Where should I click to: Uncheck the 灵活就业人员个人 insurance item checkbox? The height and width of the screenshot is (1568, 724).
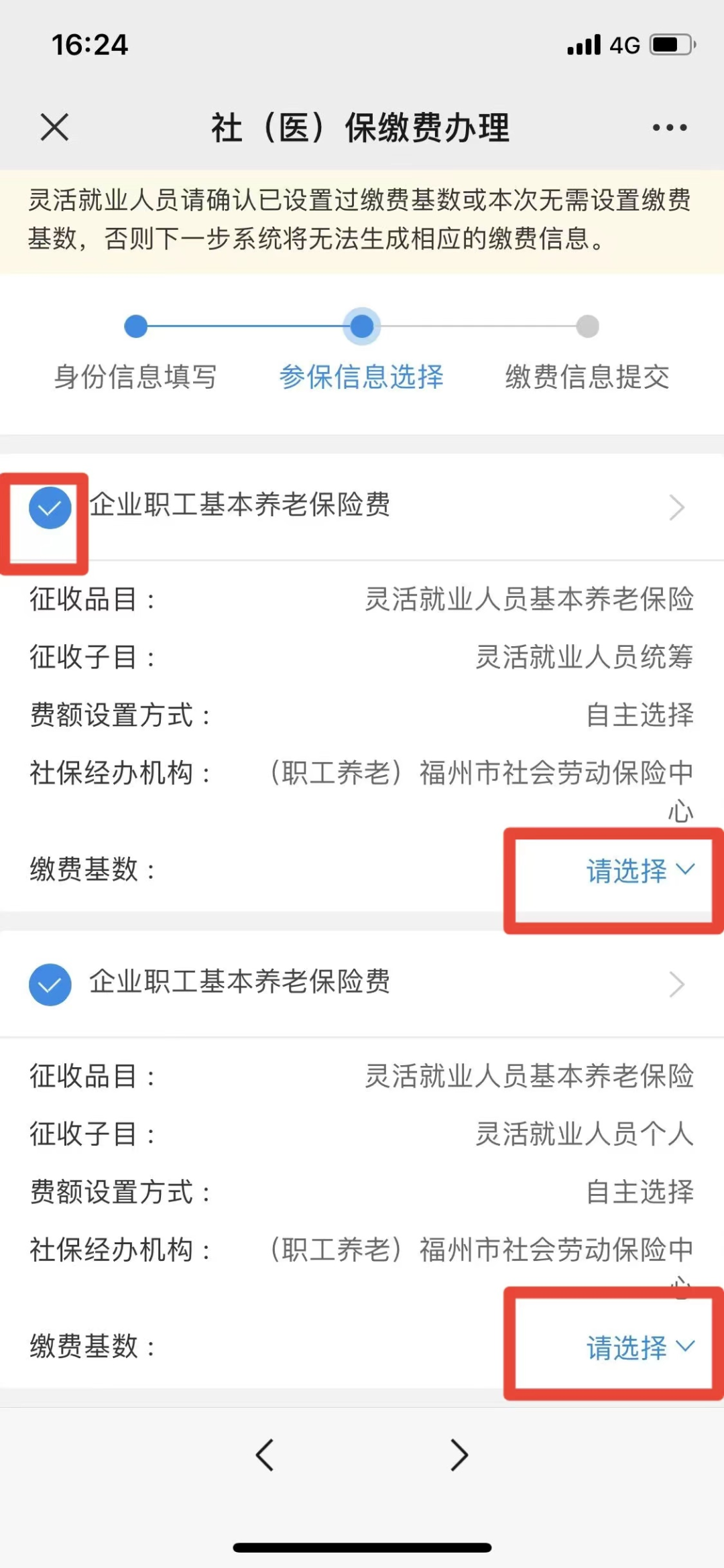pos(50,984)
